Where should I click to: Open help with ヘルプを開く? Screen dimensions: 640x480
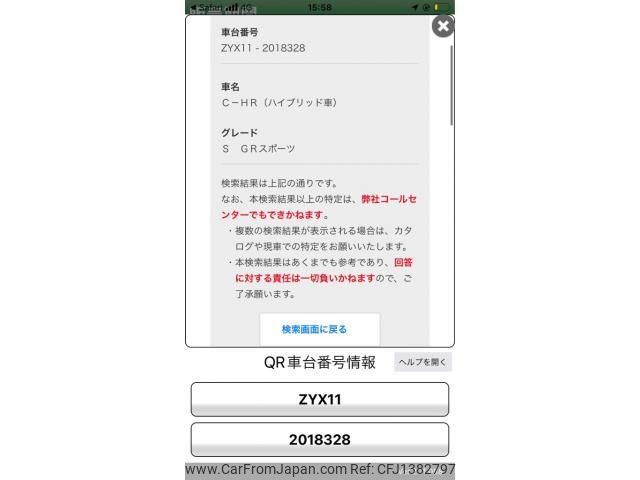click(423, 362)
